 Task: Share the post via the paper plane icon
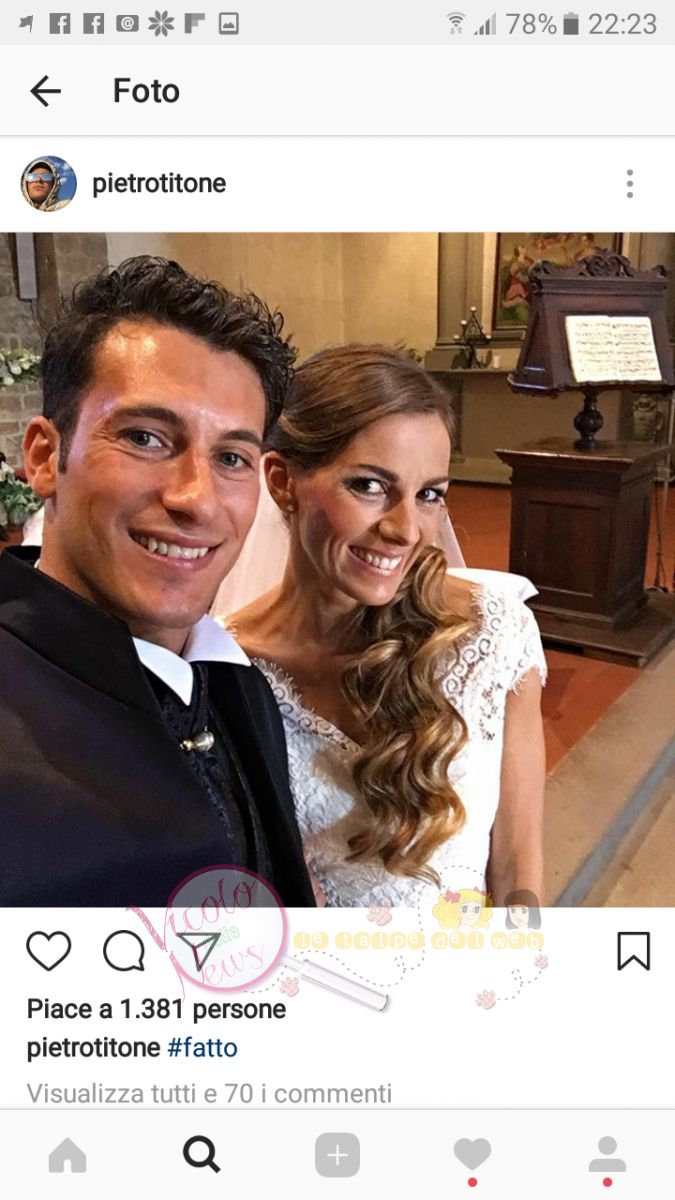[x=198, y=951]
